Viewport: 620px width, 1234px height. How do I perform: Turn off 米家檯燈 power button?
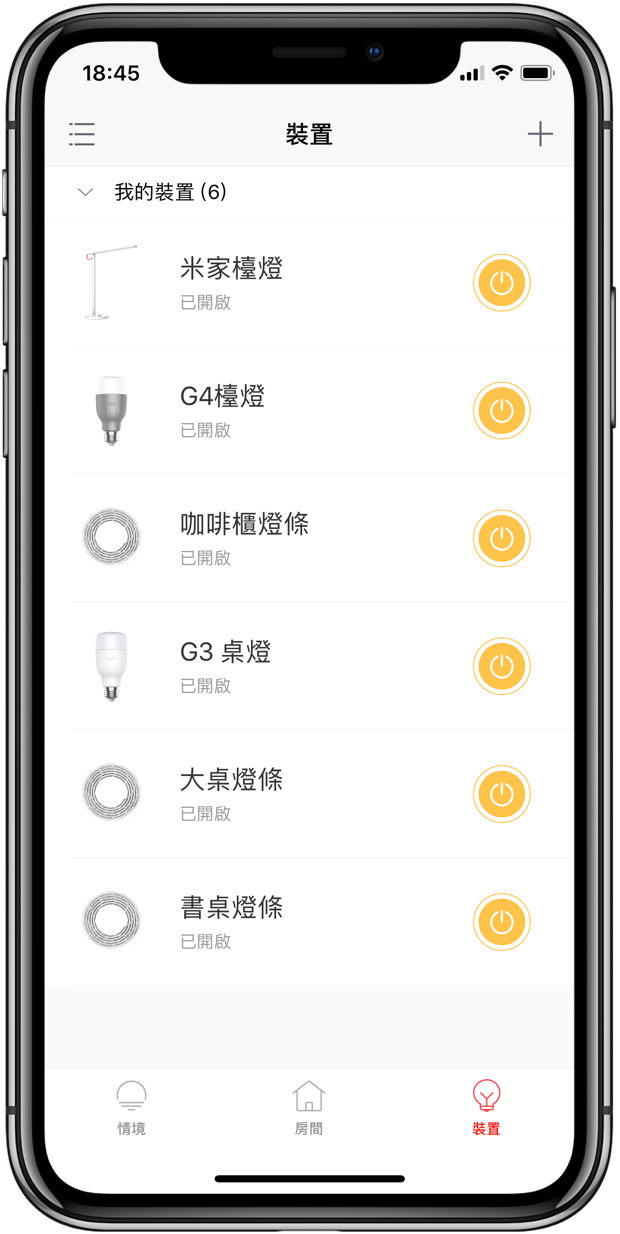(501, 283)
